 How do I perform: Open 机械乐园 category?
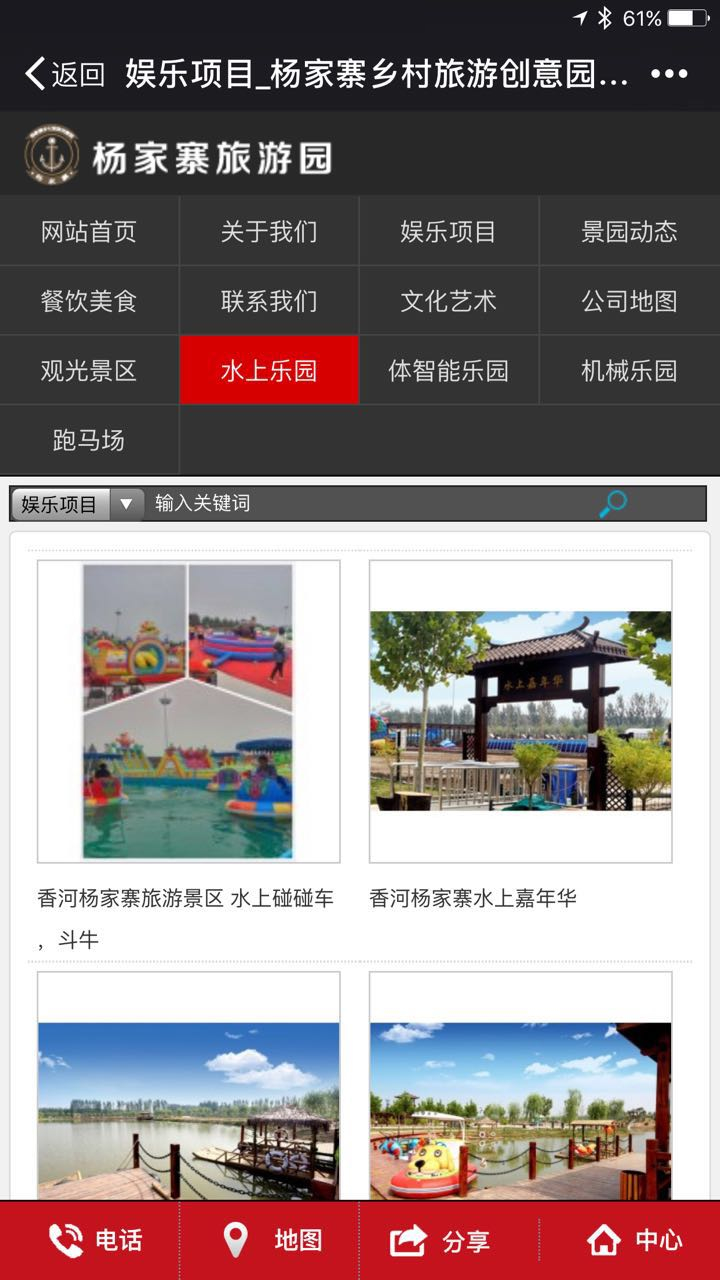[x=629, y=371]
